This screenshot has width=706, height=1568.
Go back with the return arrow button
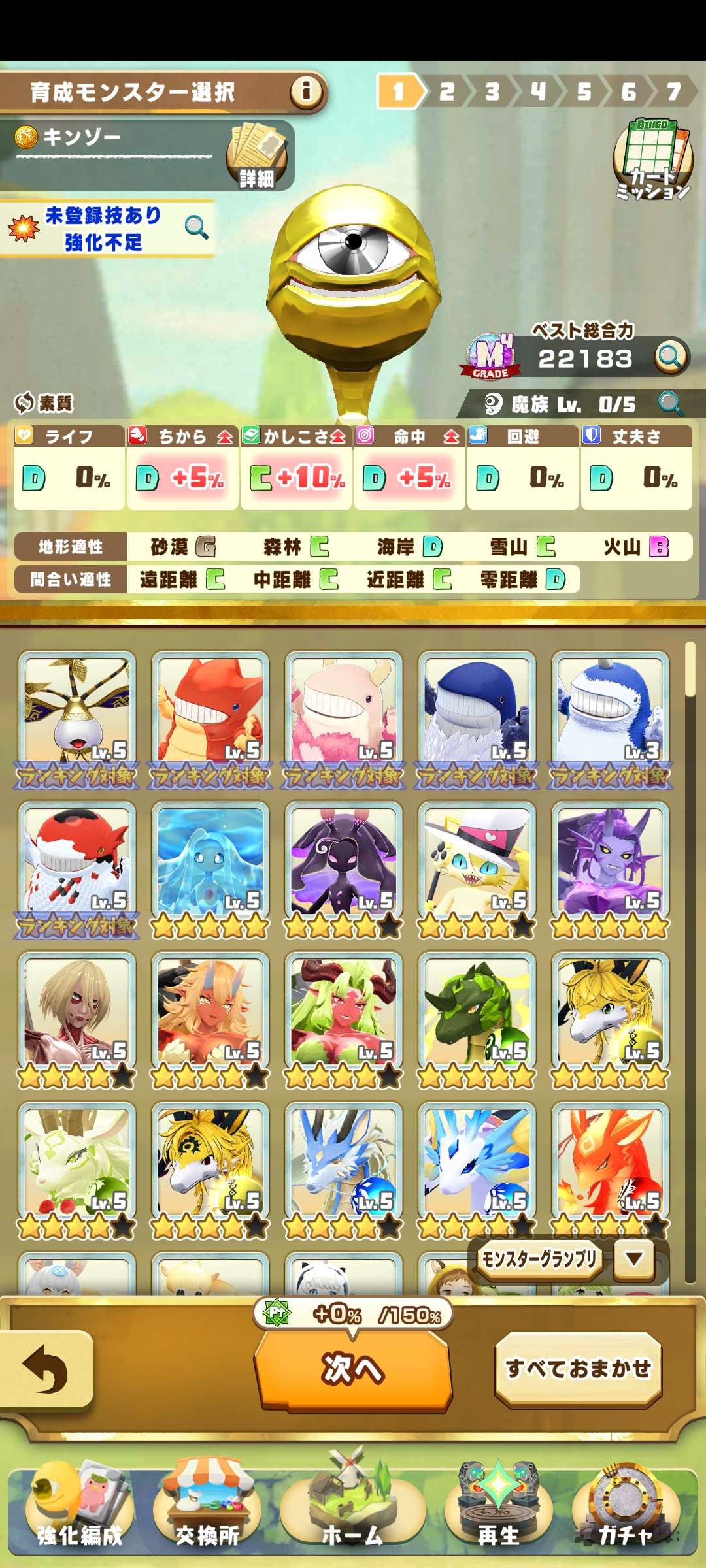pos(44,1369)
